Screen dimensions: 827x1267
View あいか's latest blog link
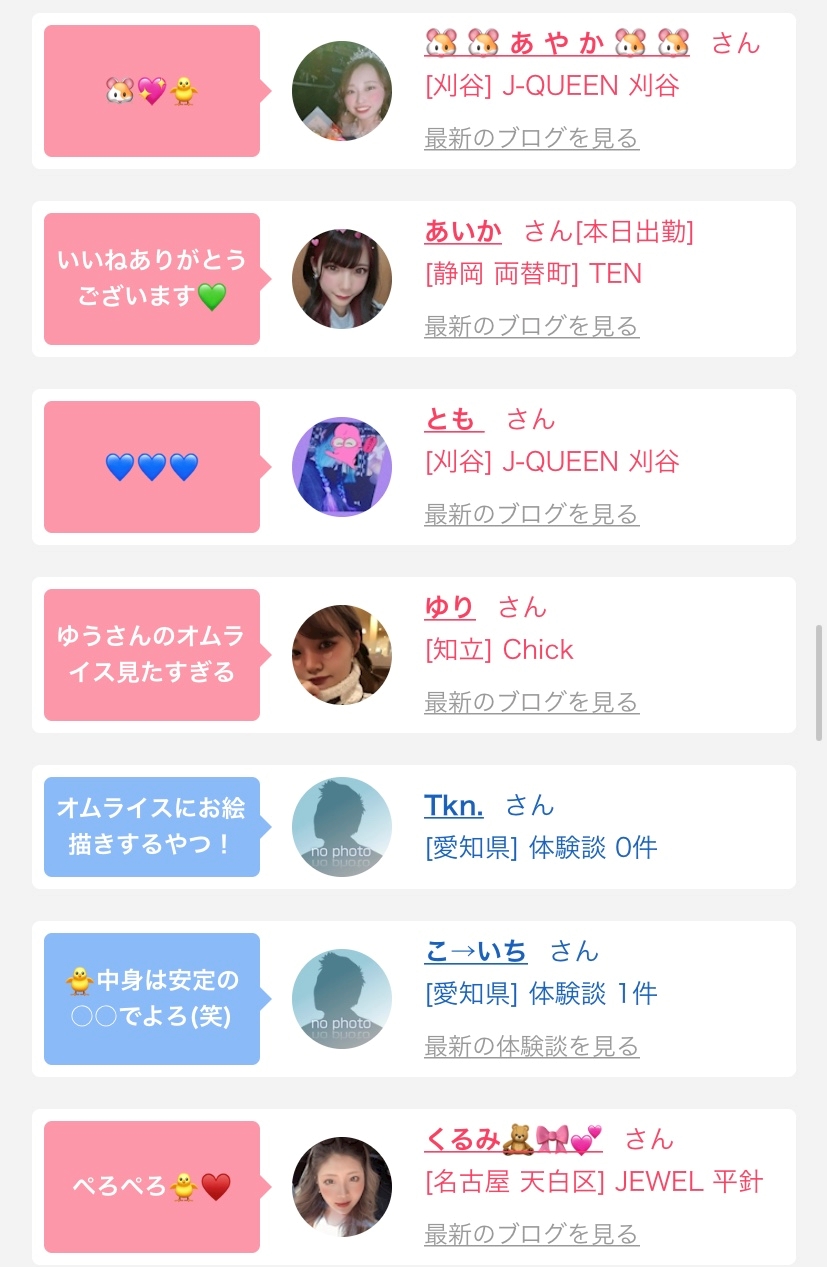click(531, 326)
